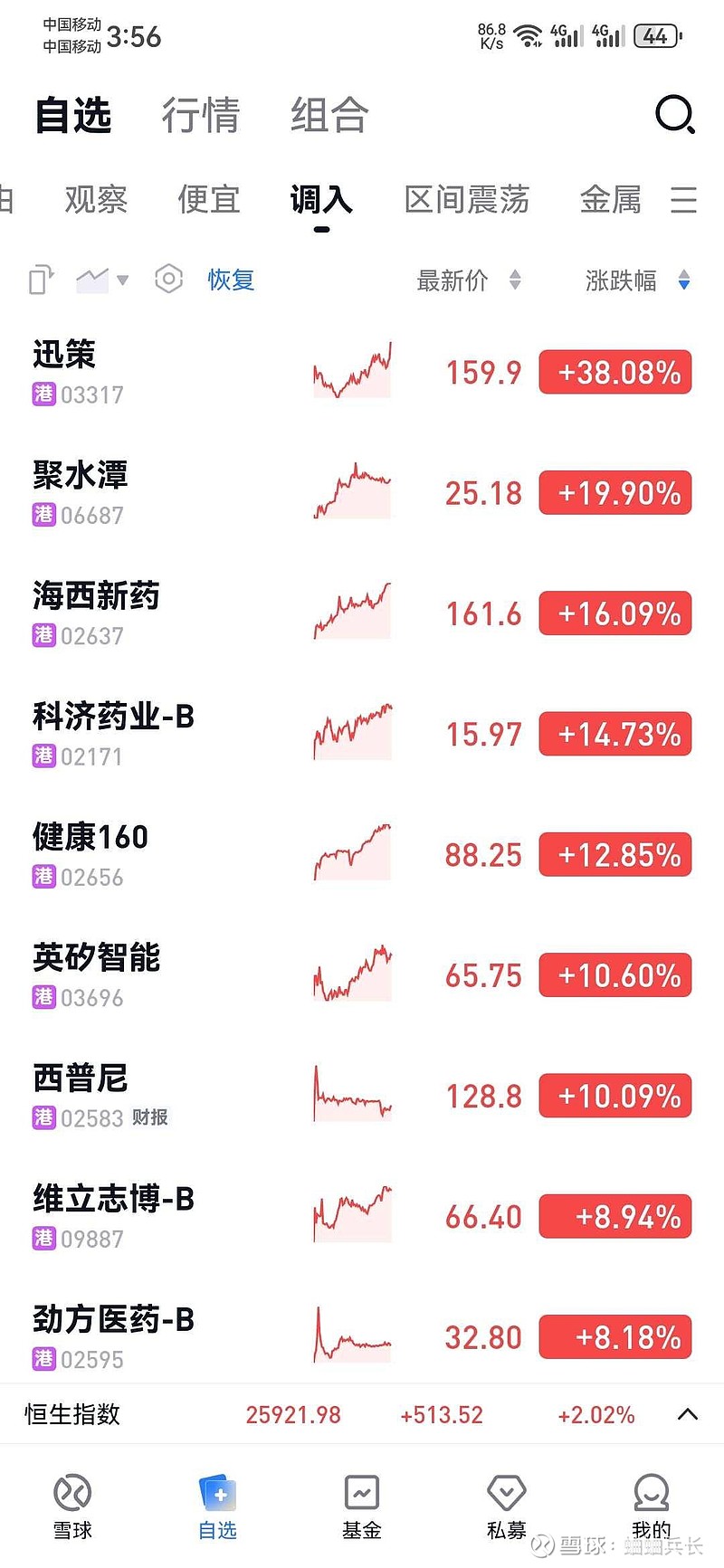Collapse the 恒生指数 index bar
The width and height of the screenshot is (724, 1568).
pyautogui.click(x=686, y=1414)
